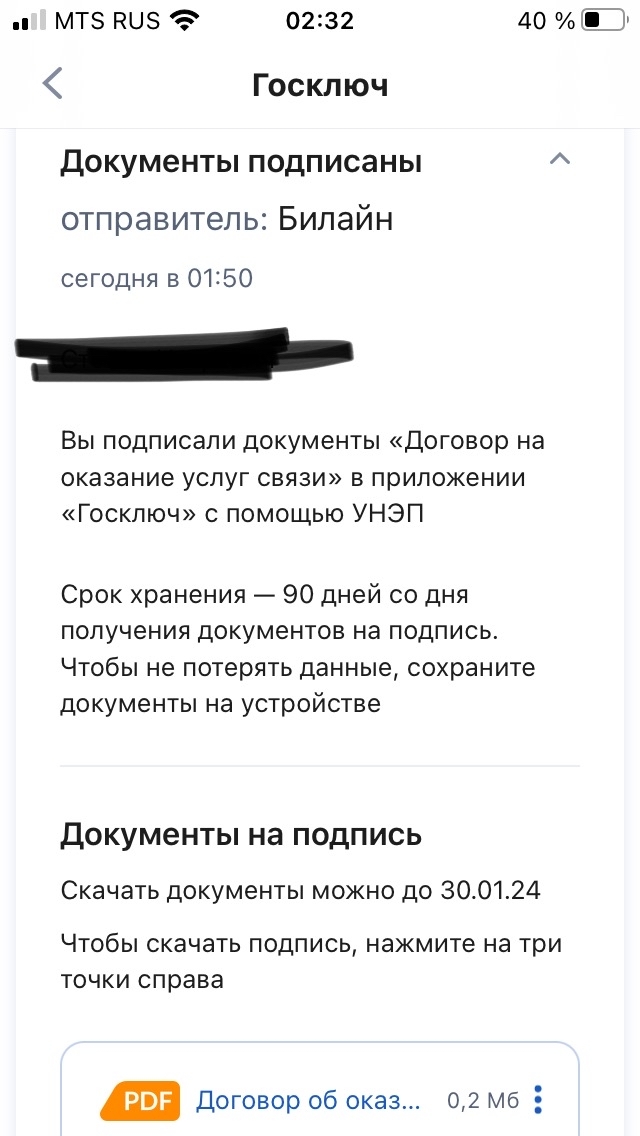Go back from the Госключ screen
Screen dimensions: 640x1136
(53, 84)
